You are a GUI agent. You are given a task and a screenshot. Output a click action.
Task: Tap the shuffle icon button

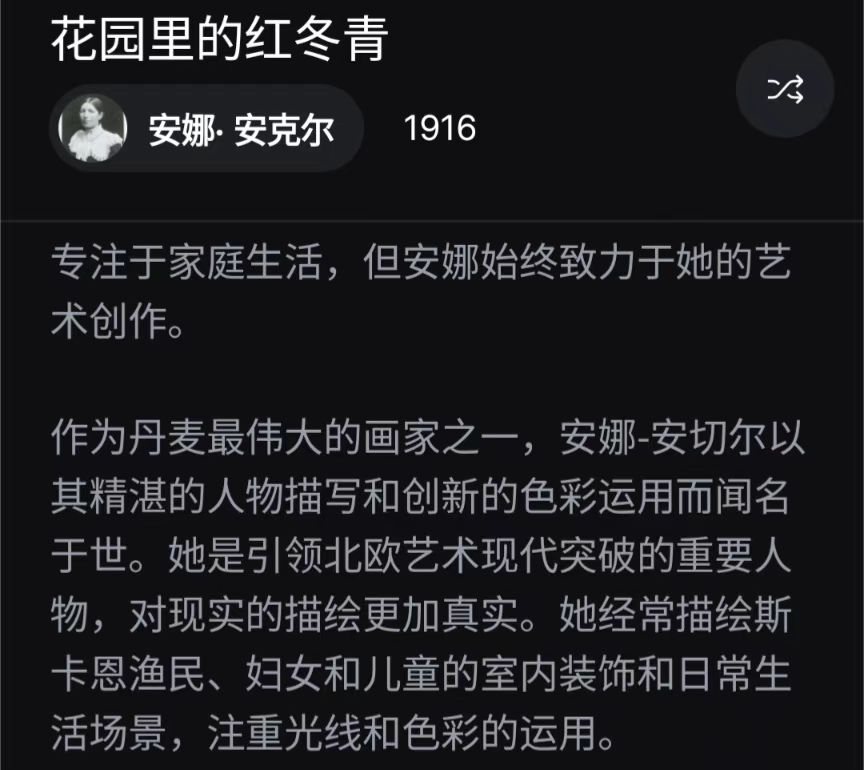coord(784,90)
